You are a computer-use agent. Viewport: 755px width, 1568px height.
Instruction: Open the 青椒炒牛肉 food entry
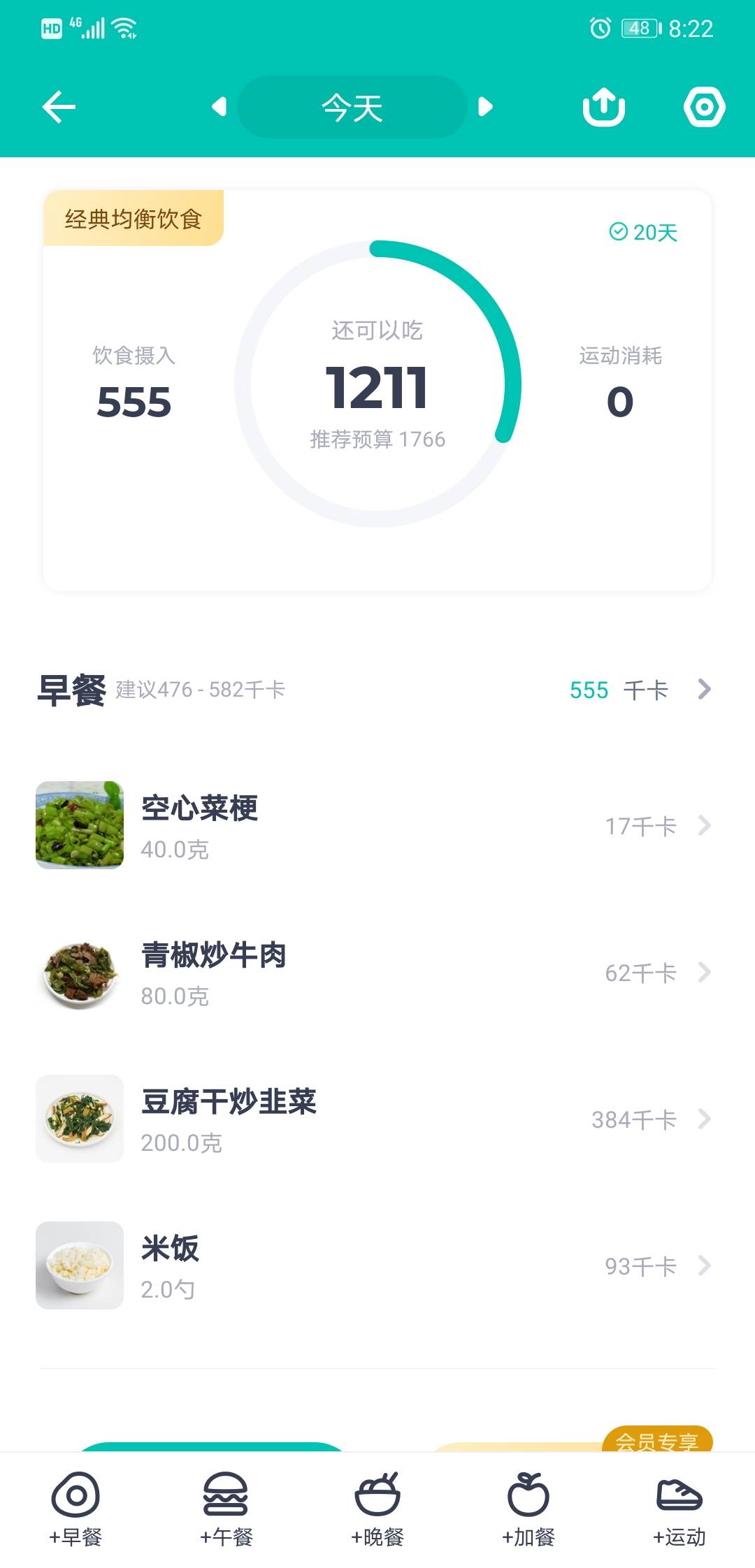click(373, 973)
